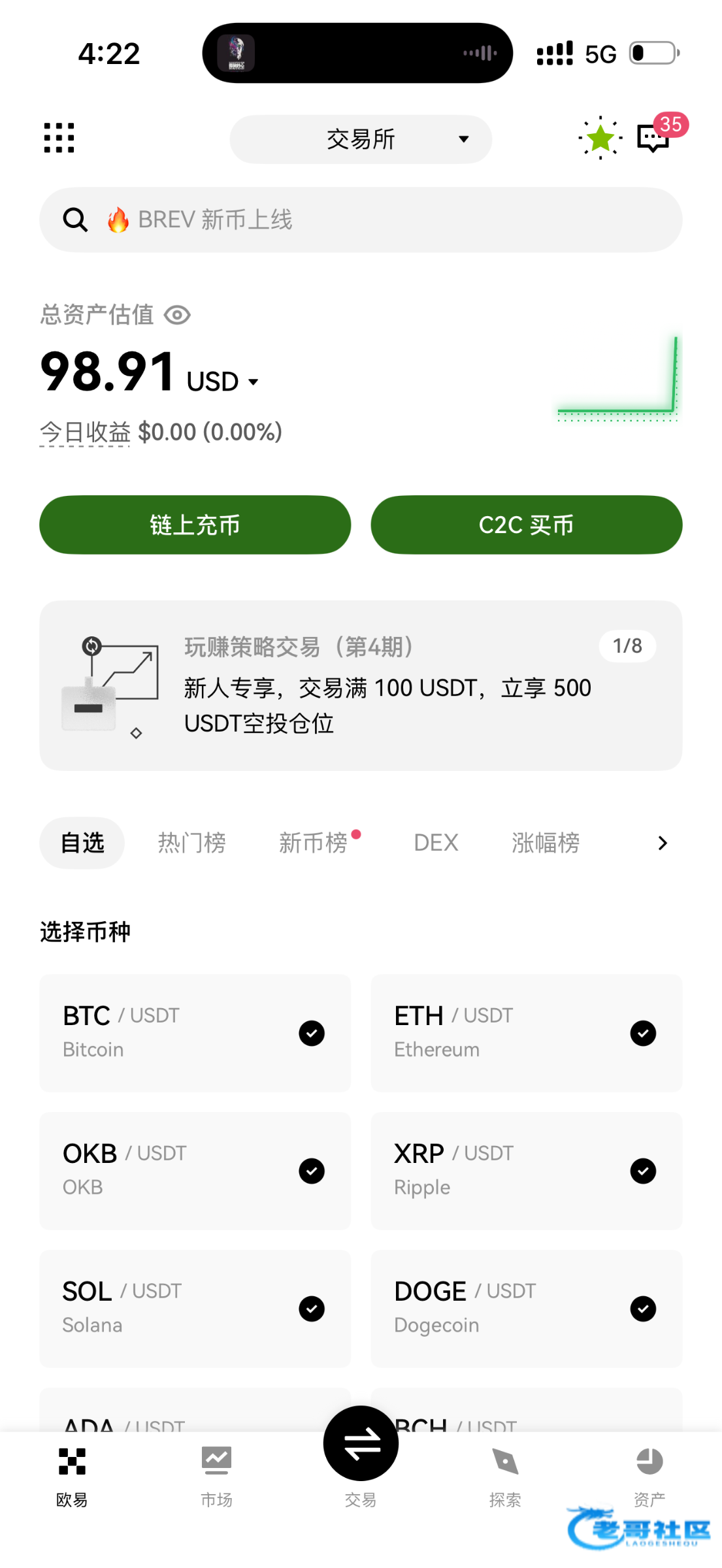The width and height of the screenshot is (722, 1568).
Task: Tap the C2C 买币 button
Action: pyautogui.click(x=526, y=525)
